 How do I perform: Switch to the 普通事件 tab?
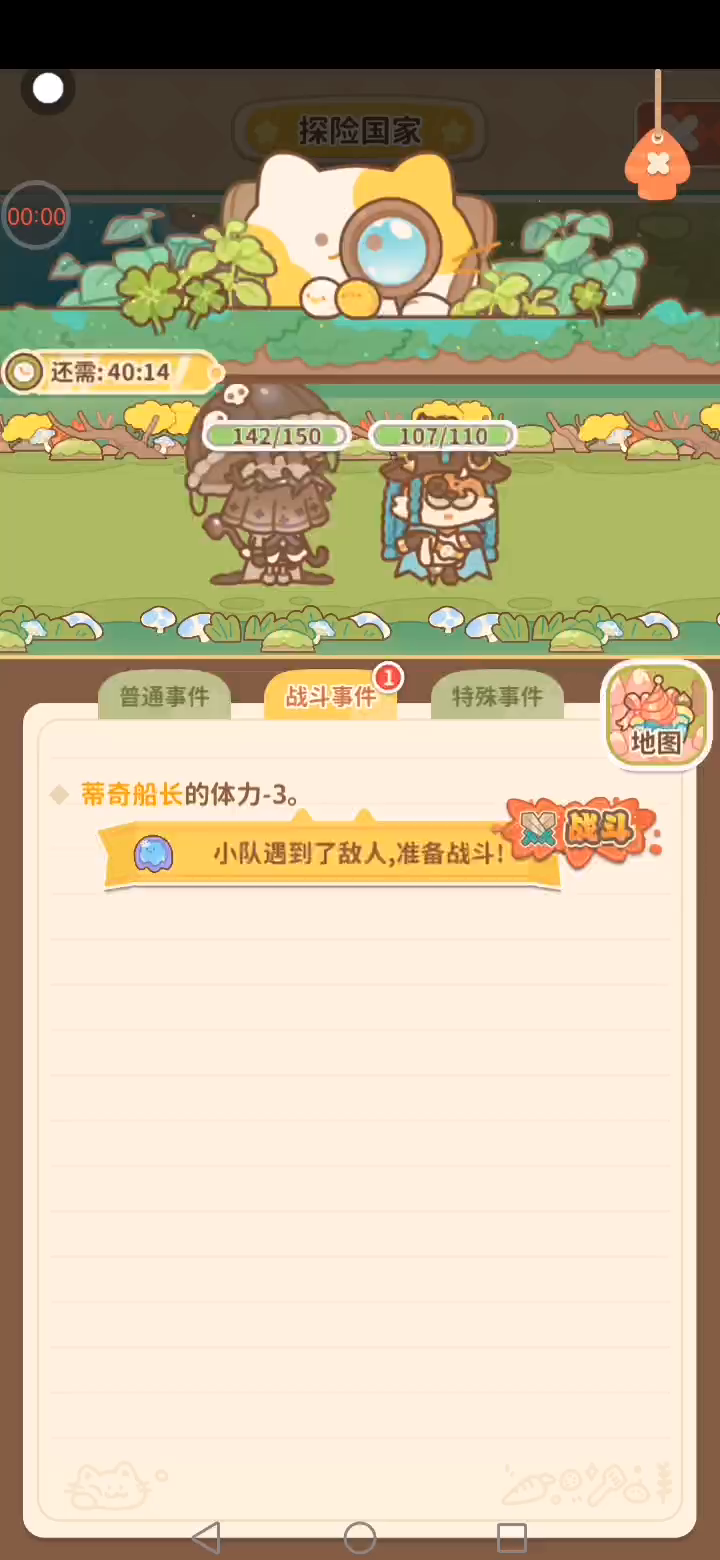pos(165,697)
